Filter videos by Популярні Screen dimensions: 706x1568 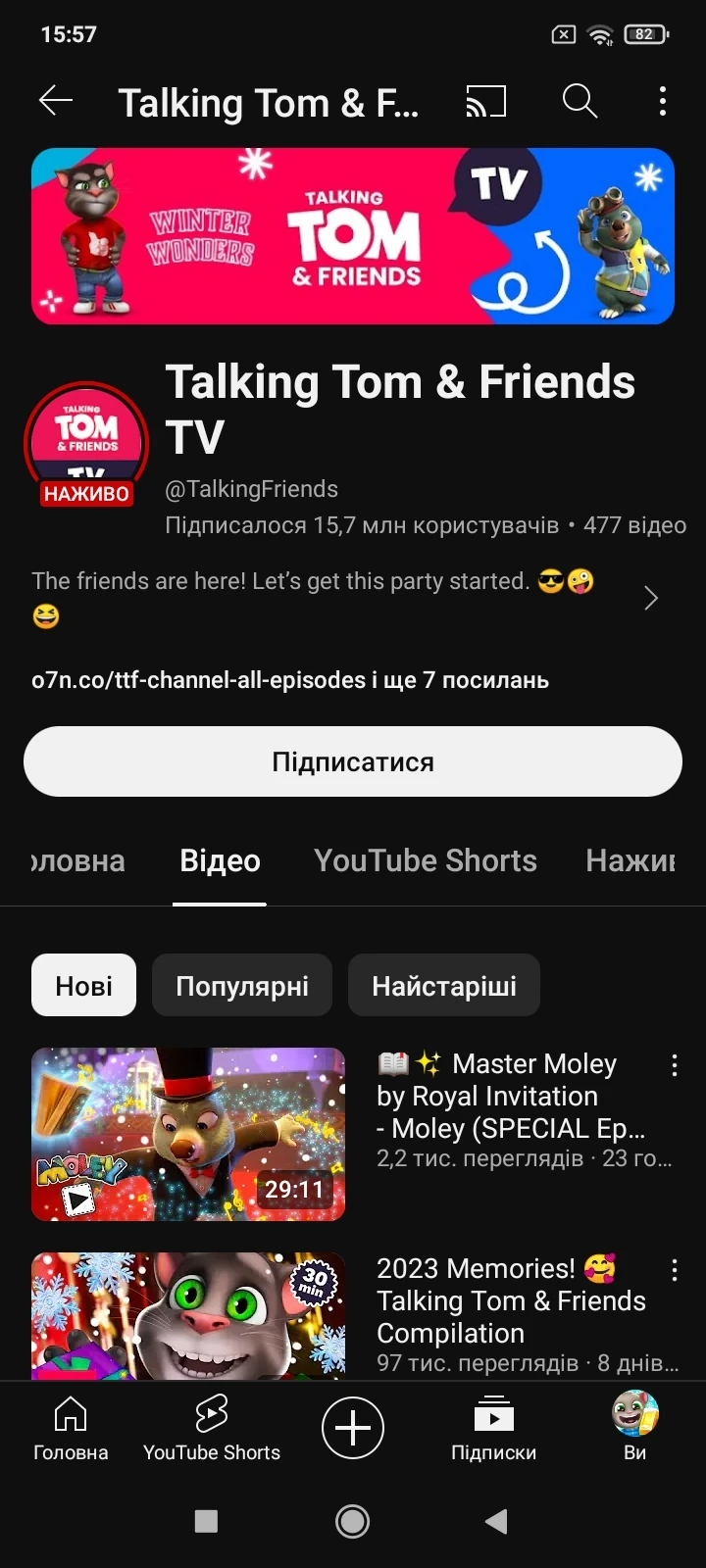tap(242, 985)
